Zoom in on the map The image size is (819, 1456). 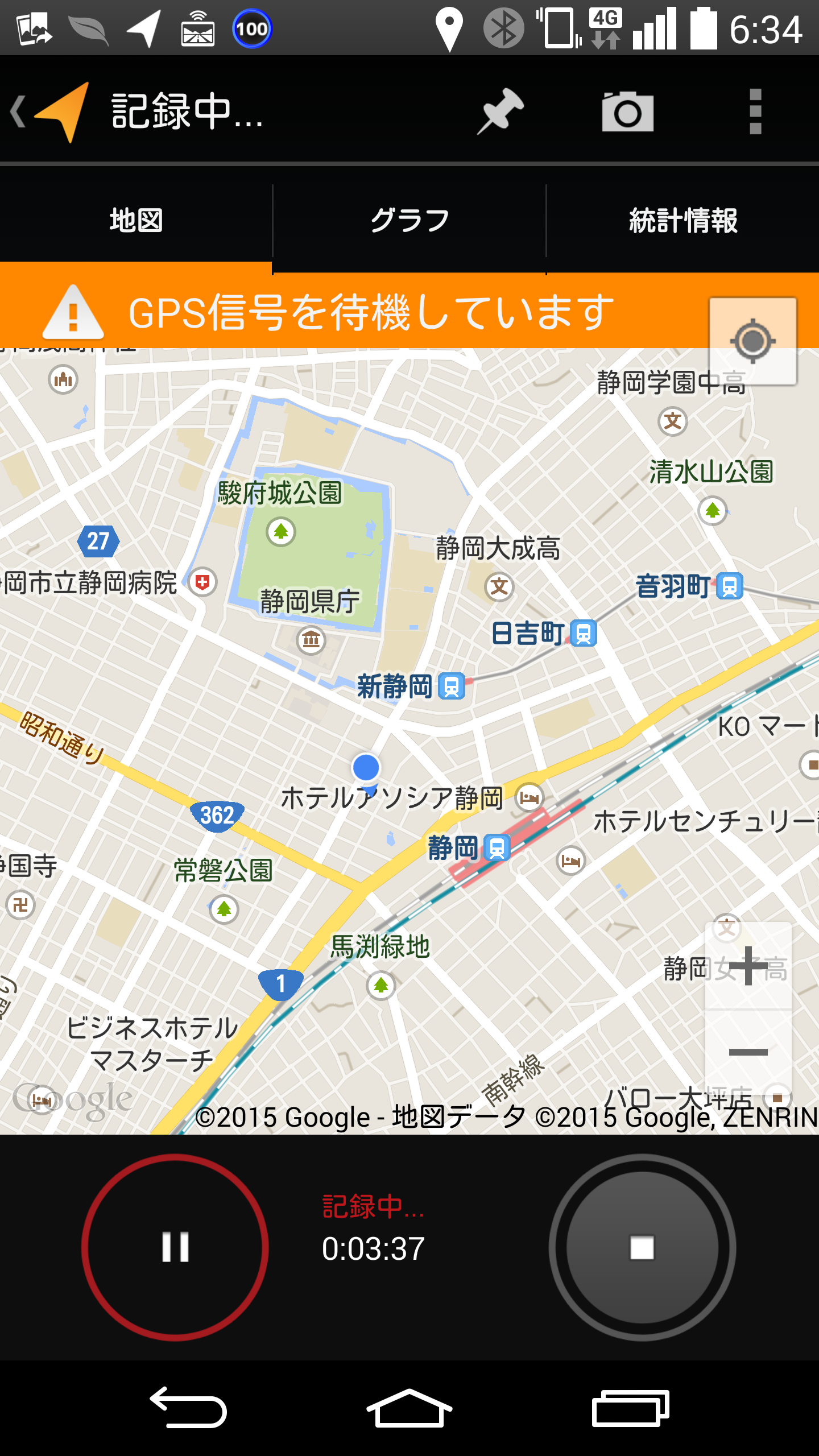[x=748, y=965]
